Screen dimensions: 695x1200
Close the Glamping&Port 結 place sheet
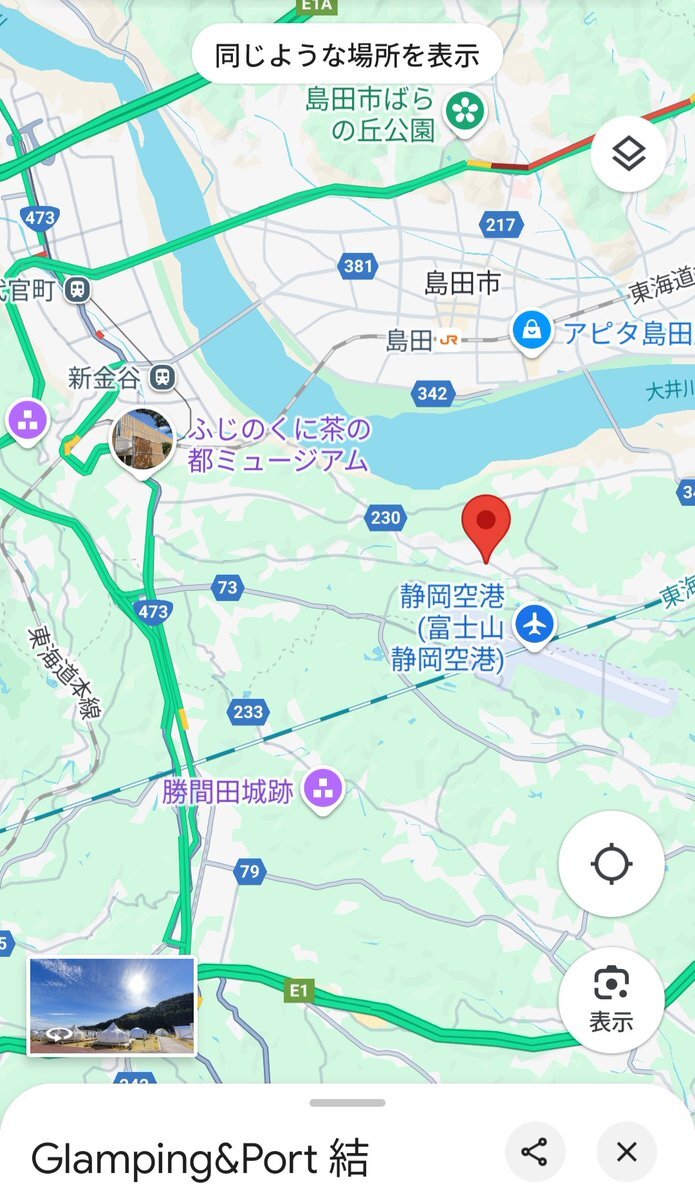627,1152
